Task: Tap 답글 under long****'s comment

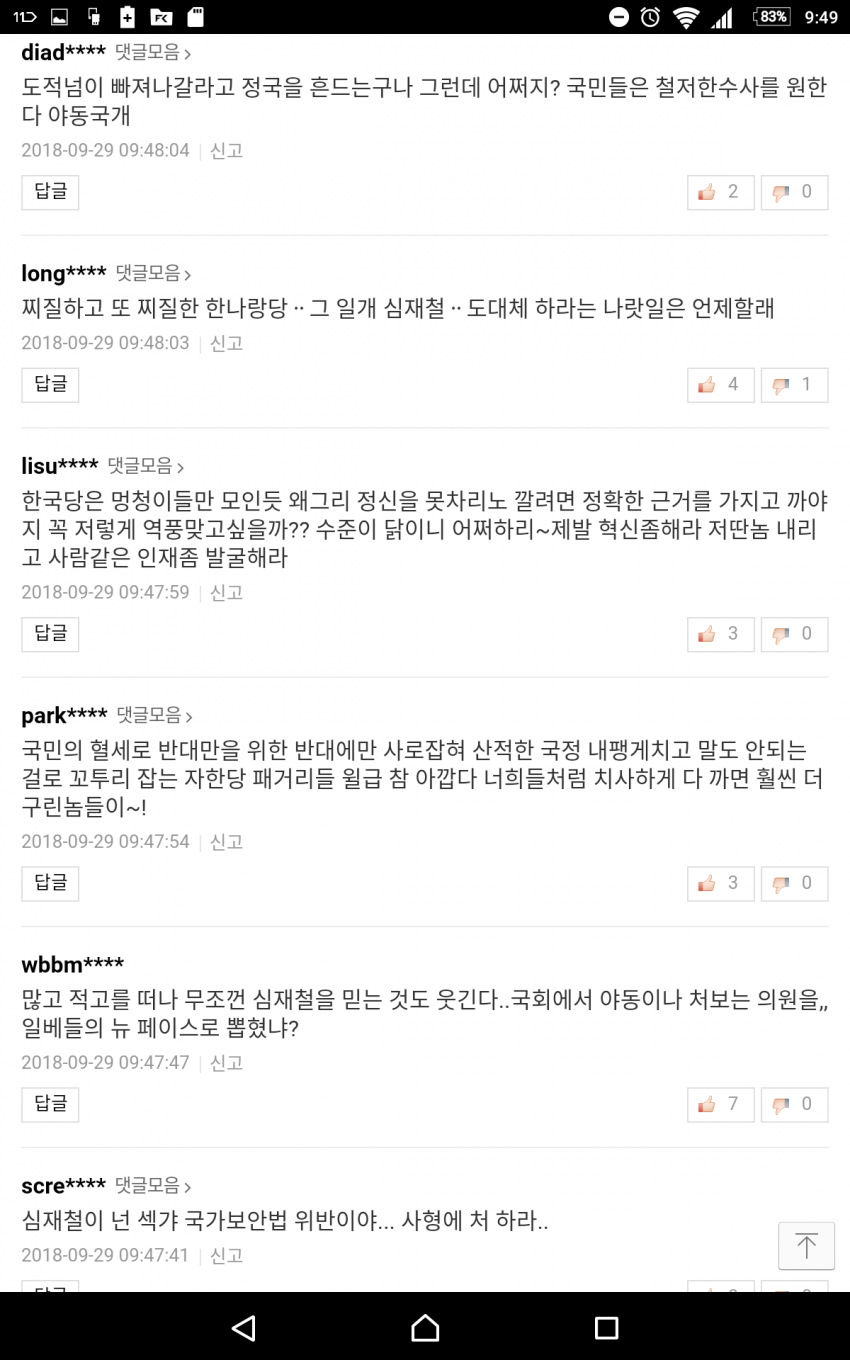Action: [x=50, y=385]
